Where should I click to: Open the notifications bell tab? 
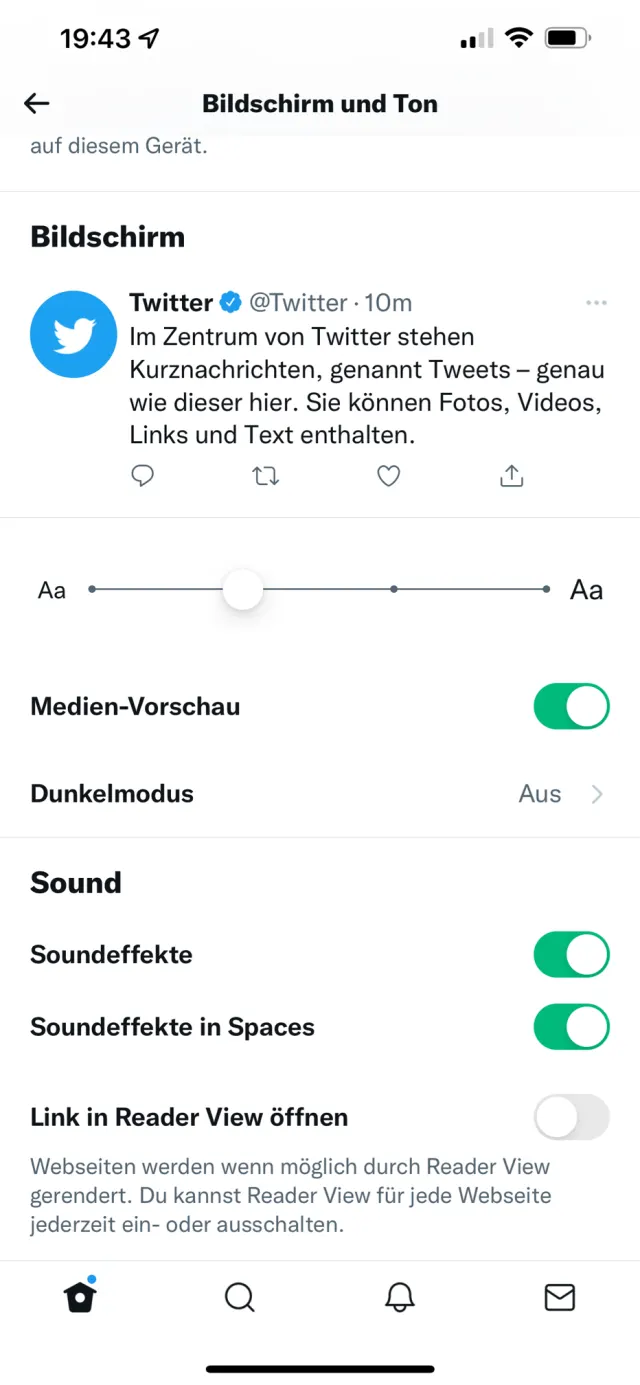400,1297
